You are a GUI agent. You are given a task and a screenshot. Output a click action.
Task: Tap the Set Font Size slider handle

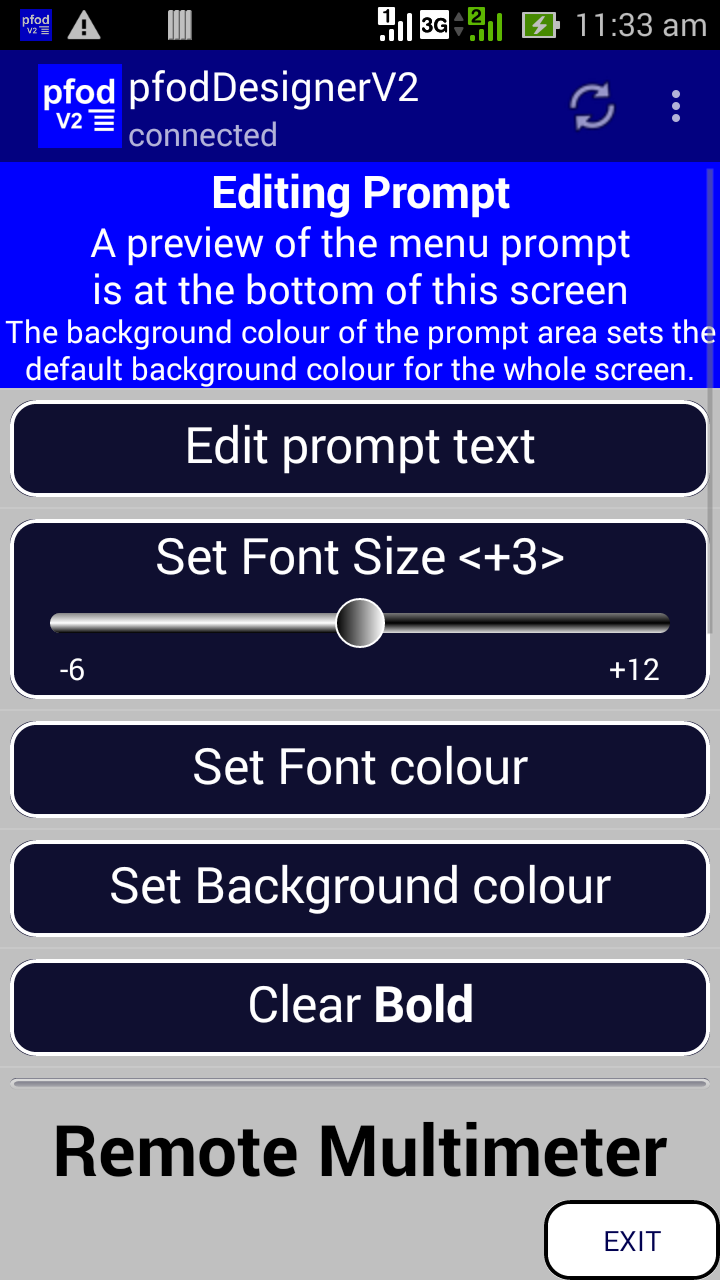tap(360, 623)
